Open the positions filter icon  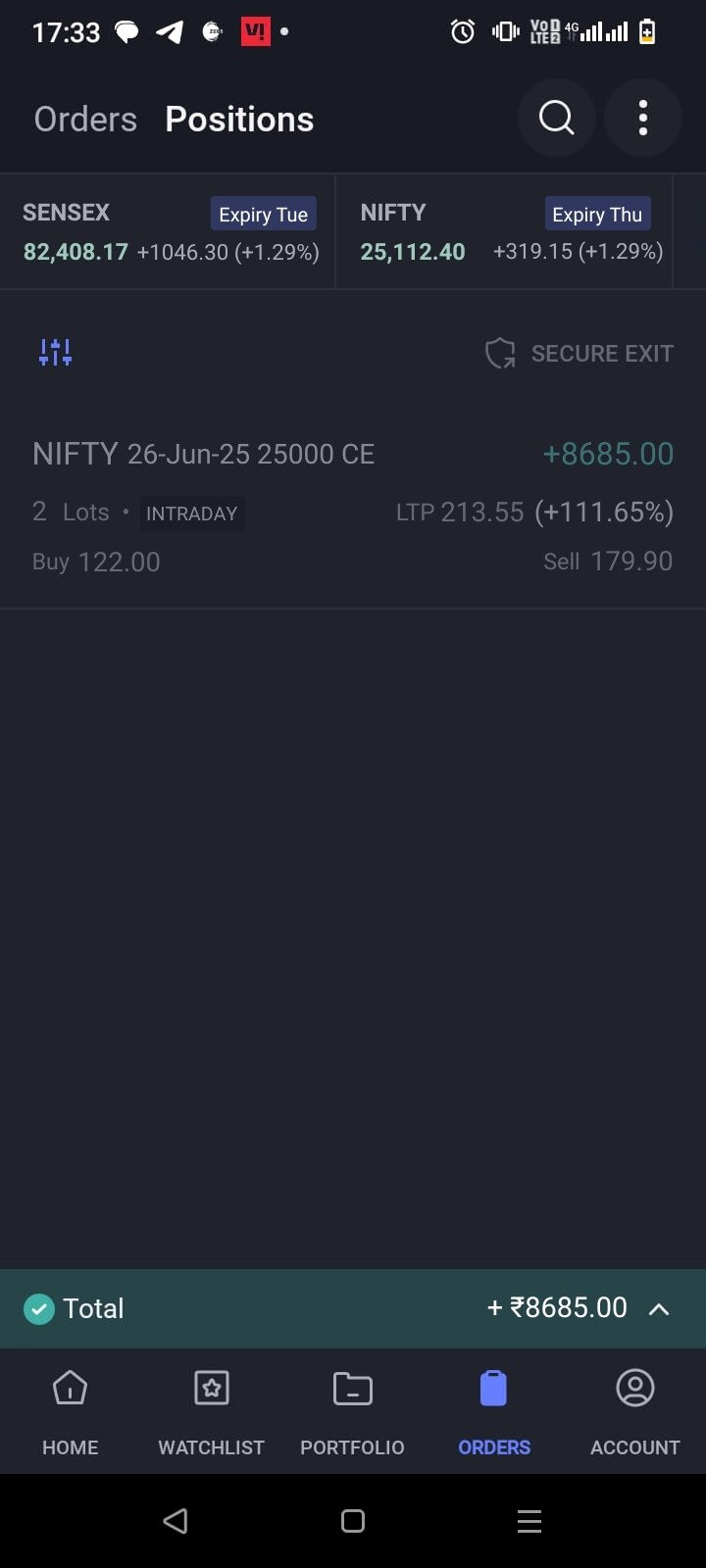click(57, 352)
